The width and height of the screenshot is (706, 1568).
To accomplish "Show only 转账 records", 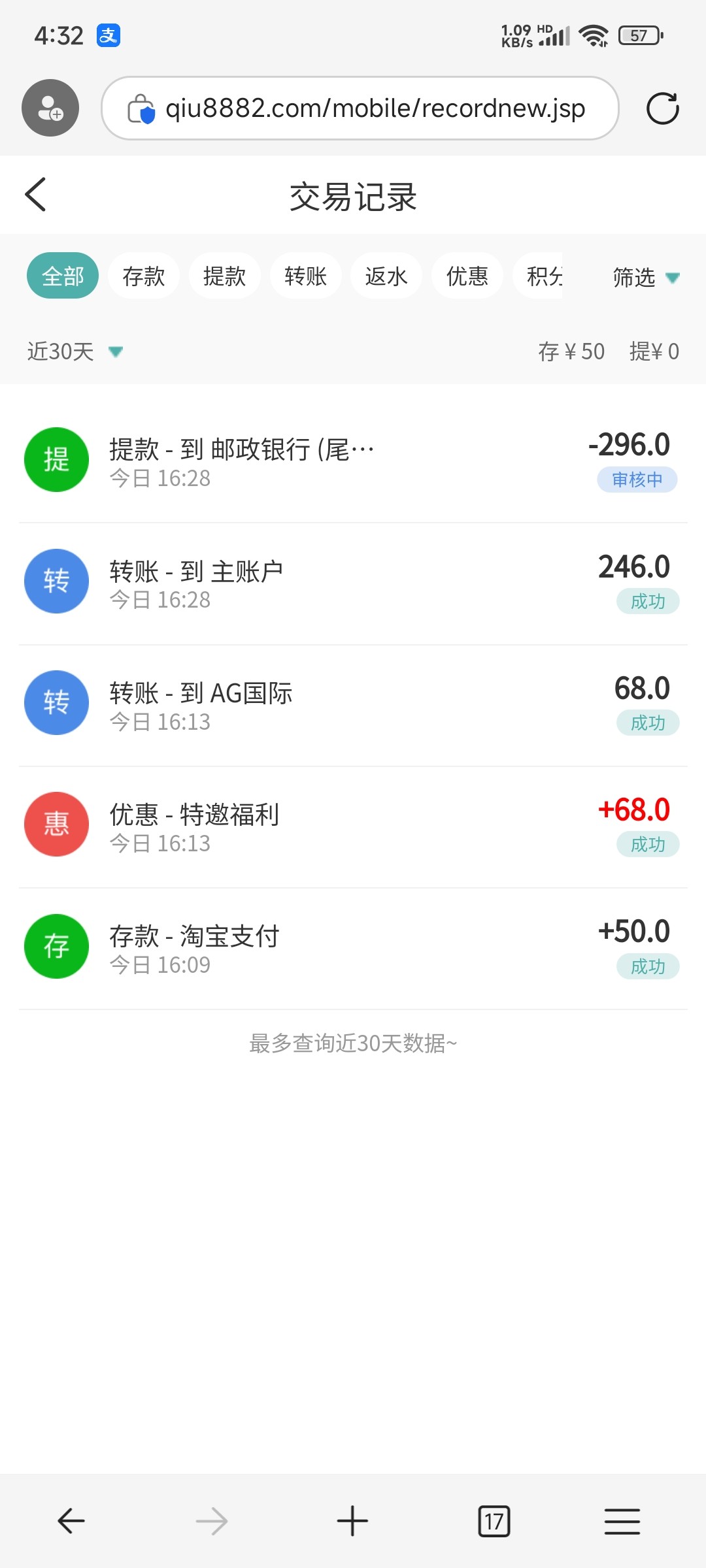I will pyautogui.click(x=305, y=276).
